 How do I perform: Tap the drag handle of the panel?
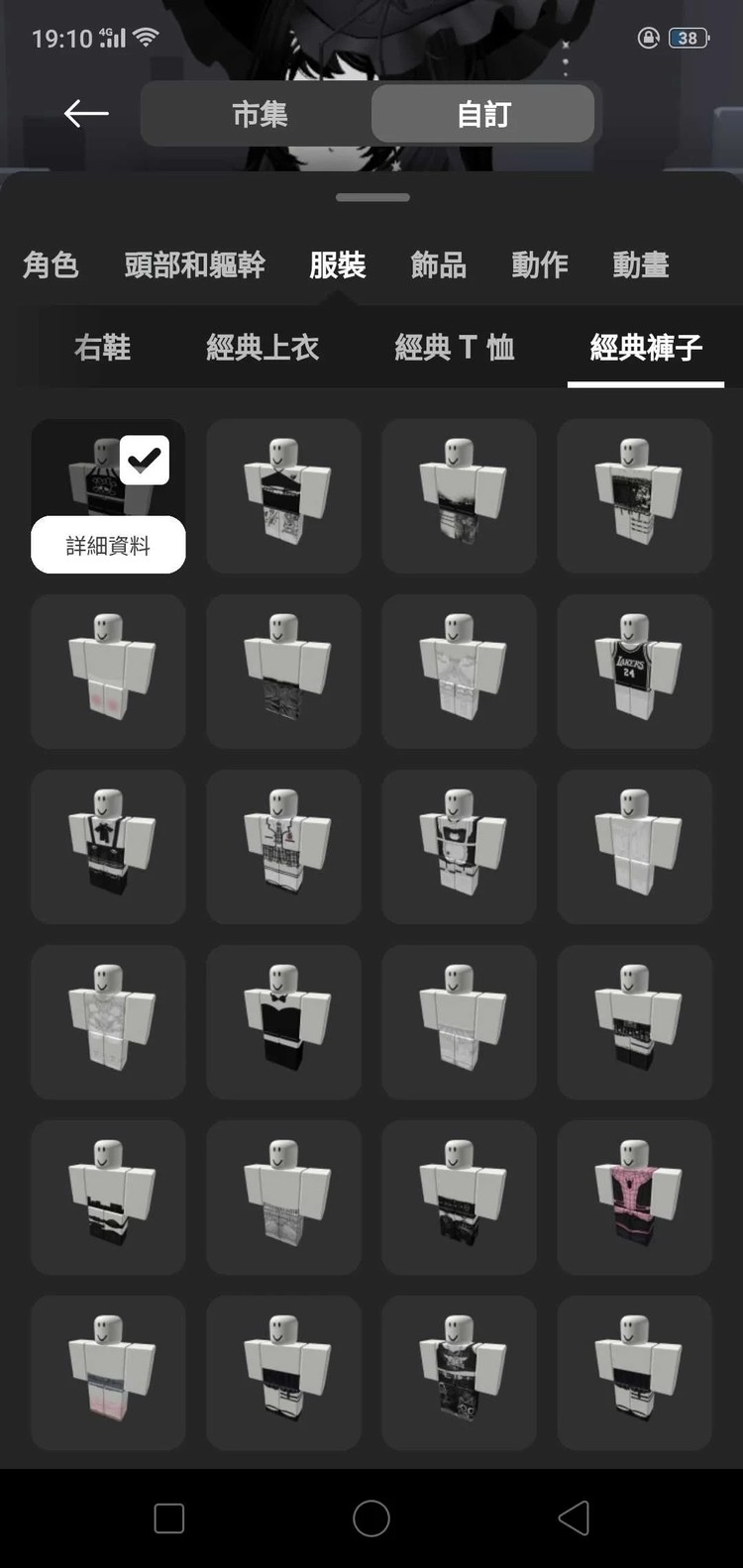[372, 197]
